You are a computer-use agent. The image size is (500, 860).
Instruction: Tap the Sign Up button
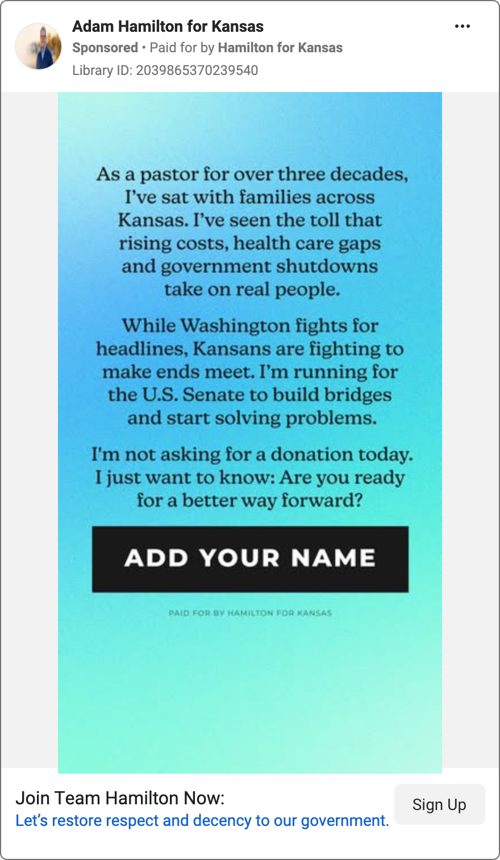click(439, 804)
